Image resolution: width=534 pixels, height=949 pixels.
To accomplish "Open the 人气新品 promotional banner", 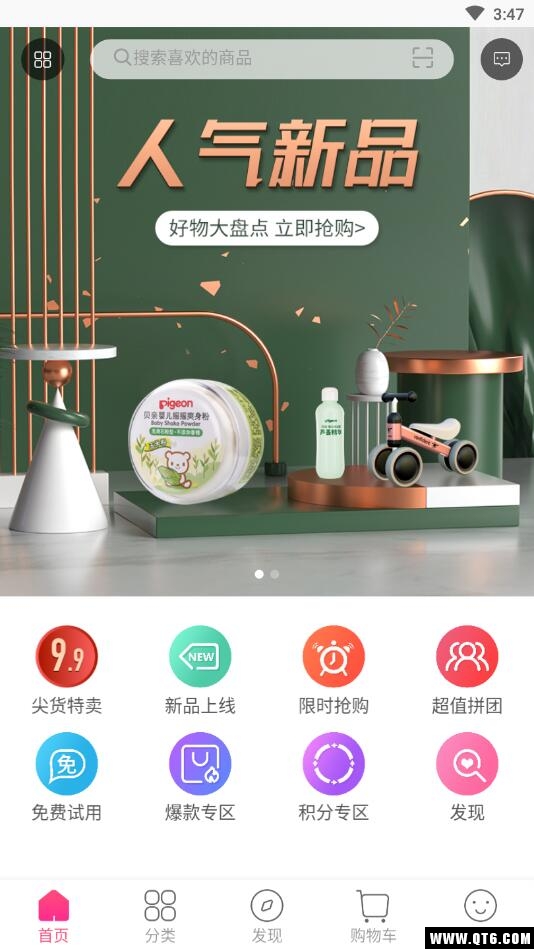I will pos(267,311).
